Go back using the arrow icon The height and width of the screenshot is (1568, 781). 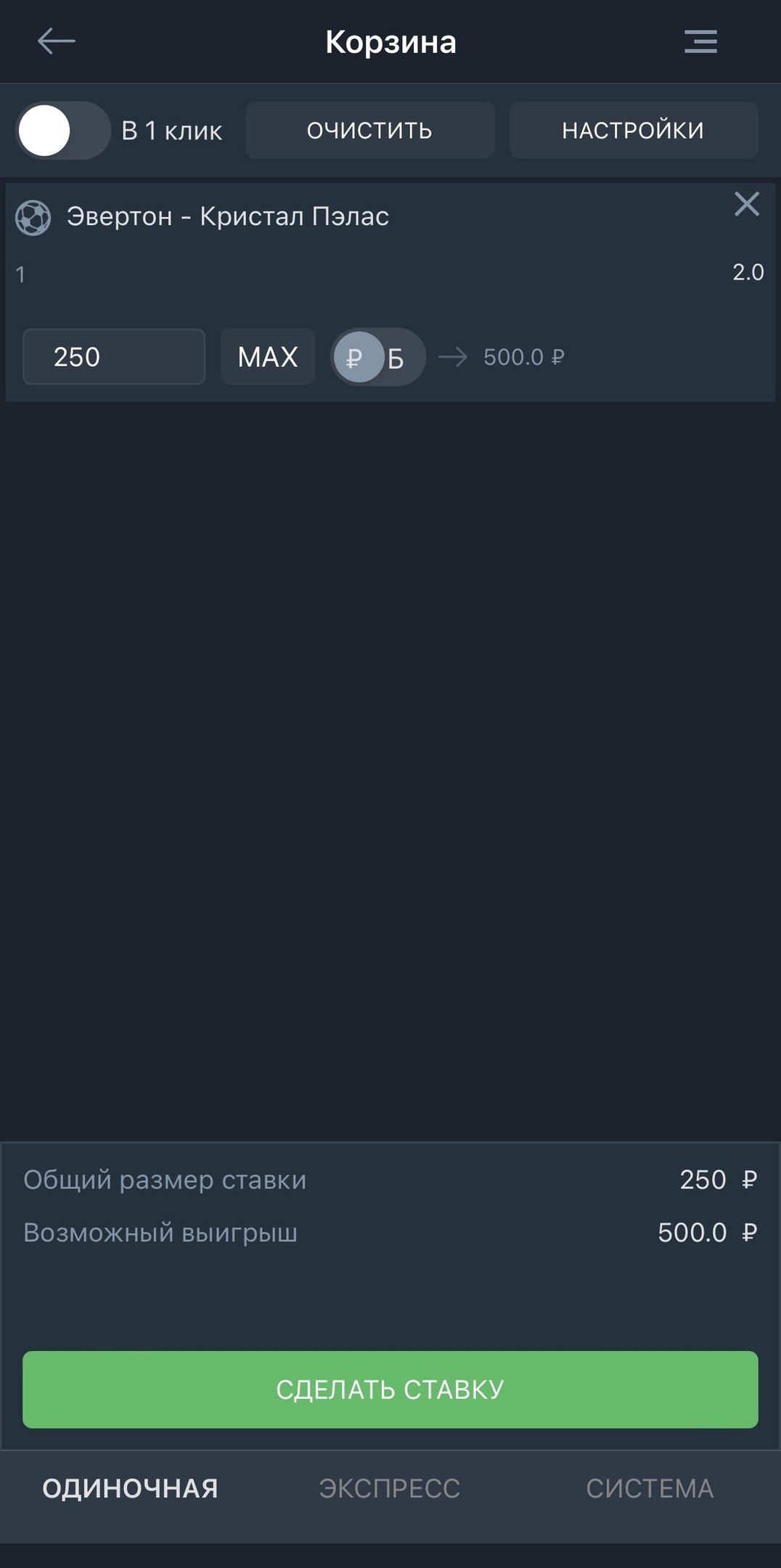[x=57, y=41]
